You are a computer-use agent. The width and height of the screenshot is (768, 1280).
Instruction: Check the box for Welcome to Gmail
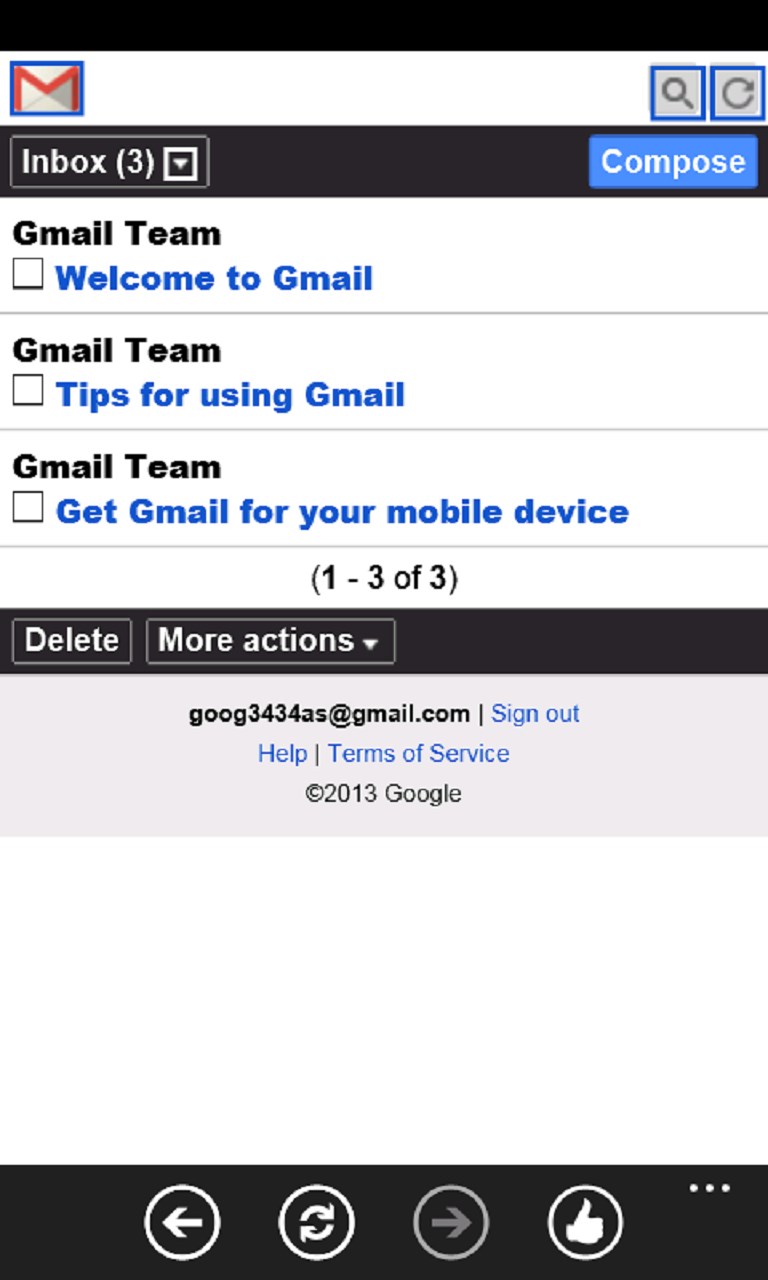pyautogui.click(x=28, y=274)
